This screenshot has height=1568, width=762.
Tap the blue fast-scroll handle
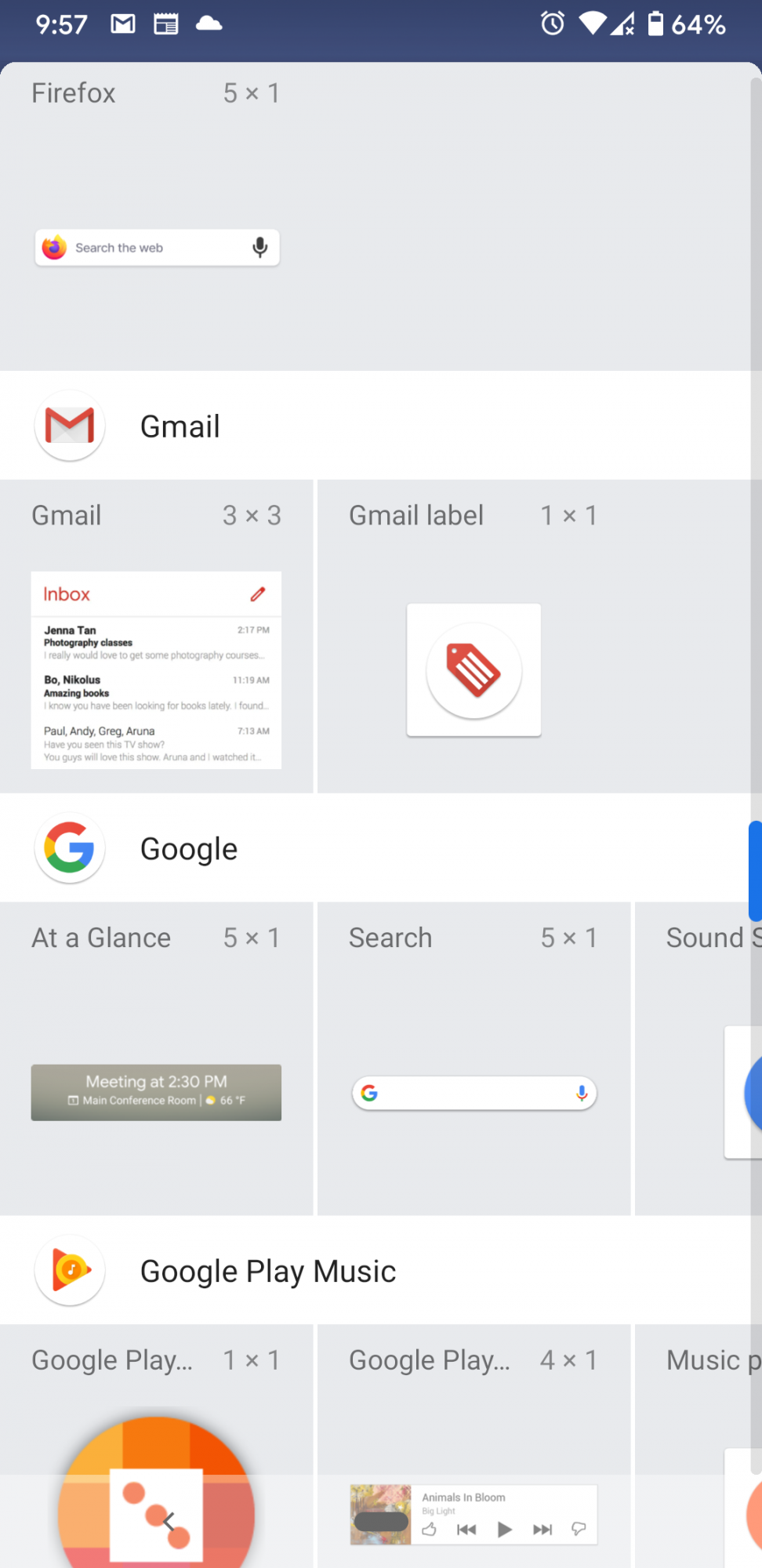tap(755, 870)
